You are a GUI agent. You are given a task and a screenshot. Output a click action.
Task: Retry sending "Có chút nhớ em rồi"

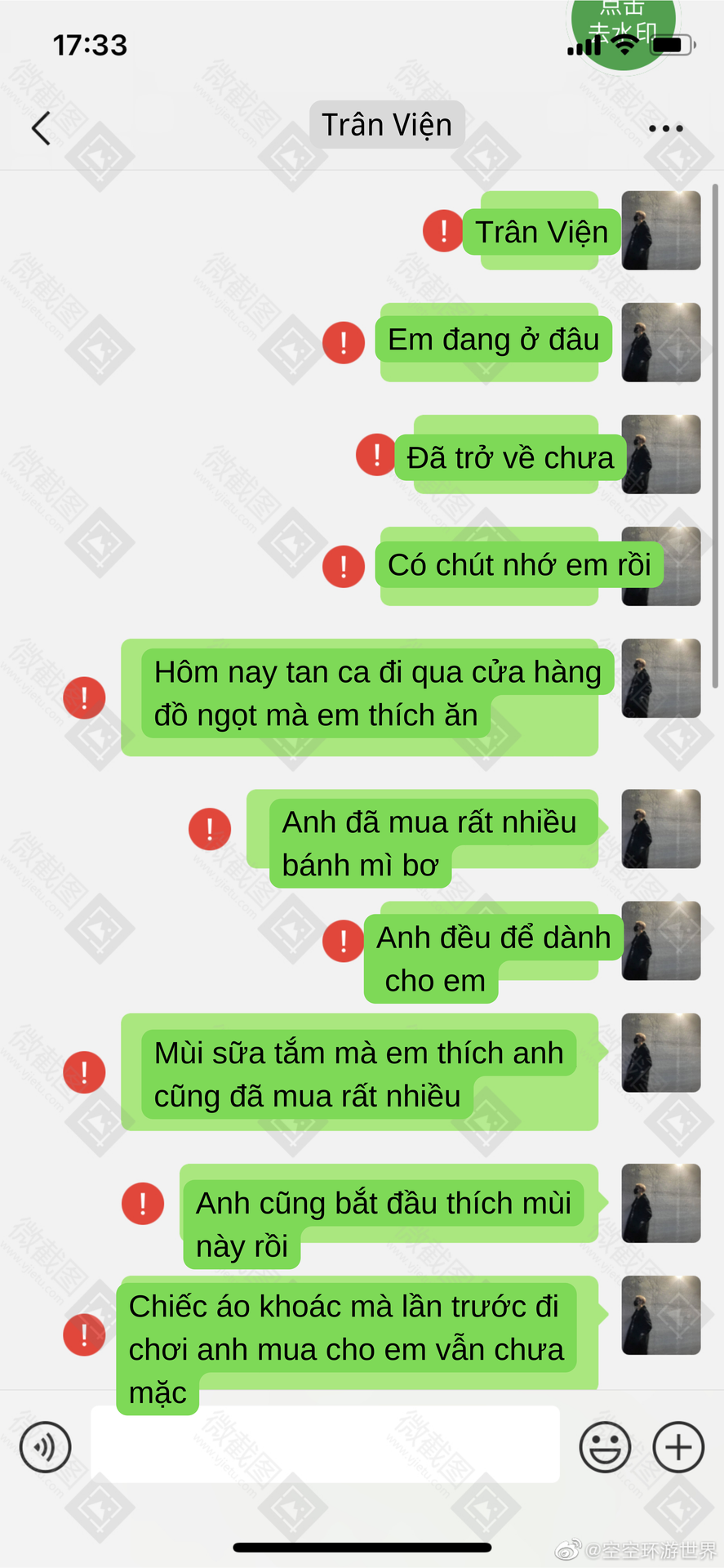coord(344,567)
